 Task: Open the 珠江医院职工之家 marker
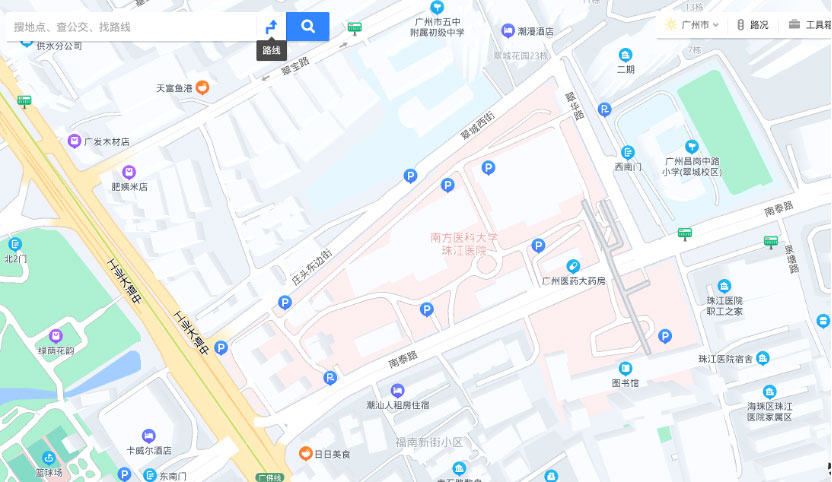coord(724,286)
